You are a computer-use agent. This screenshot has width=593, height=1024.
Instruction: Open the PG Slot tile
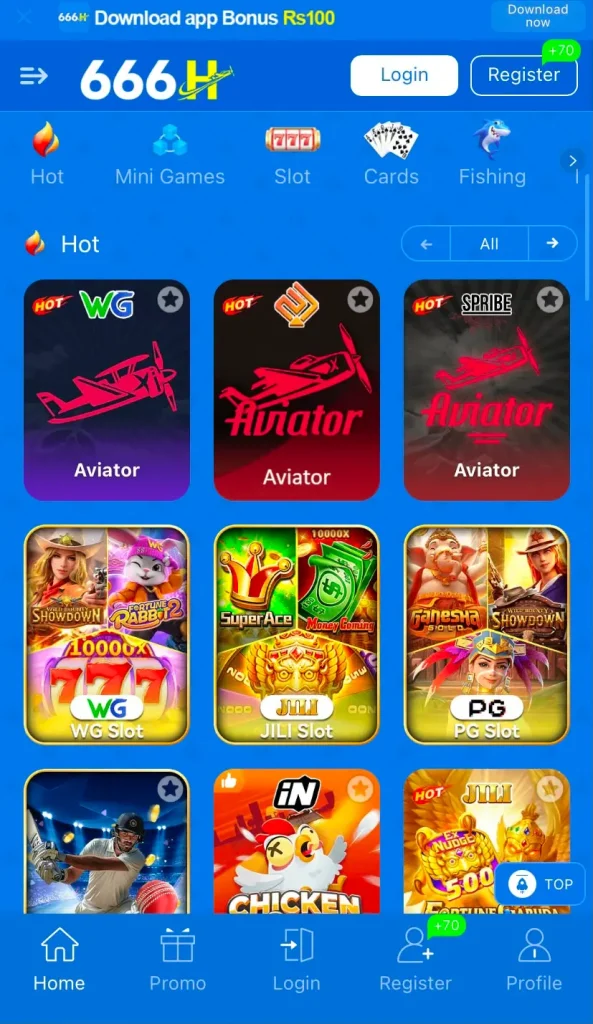click(x=487, y=635)
